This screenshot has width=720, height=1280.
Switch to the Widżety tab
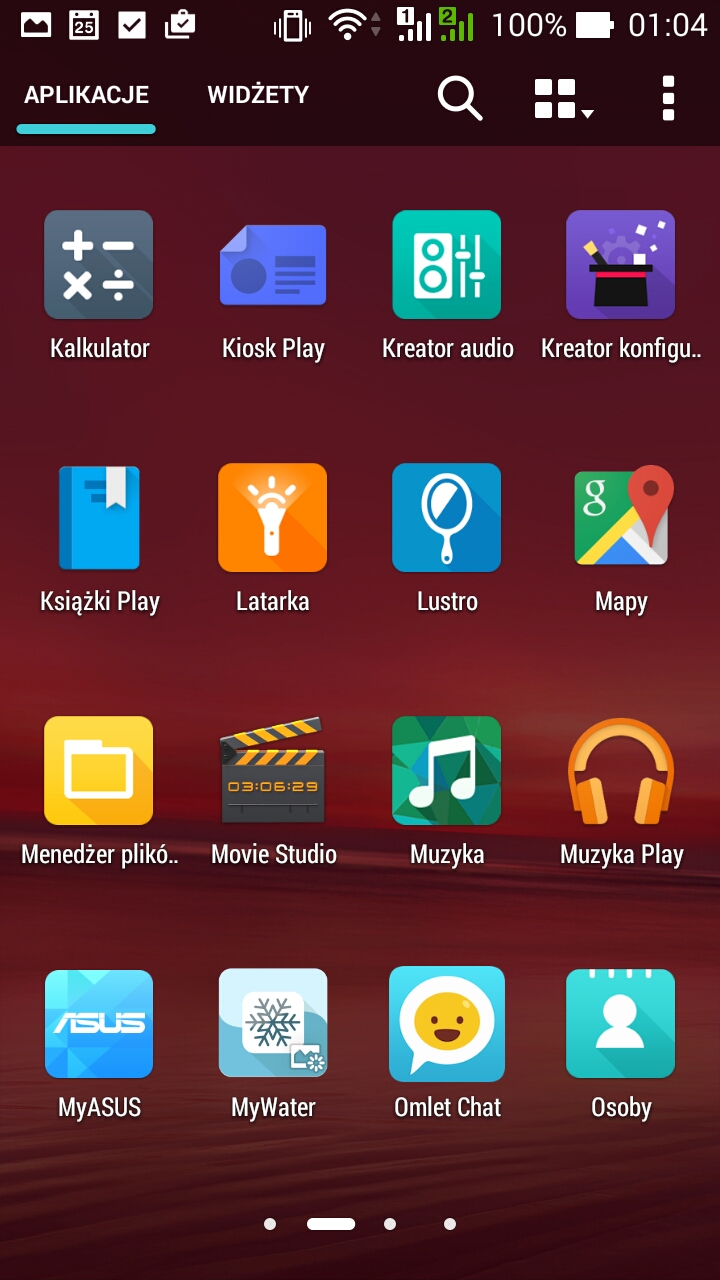coord(258,96)
